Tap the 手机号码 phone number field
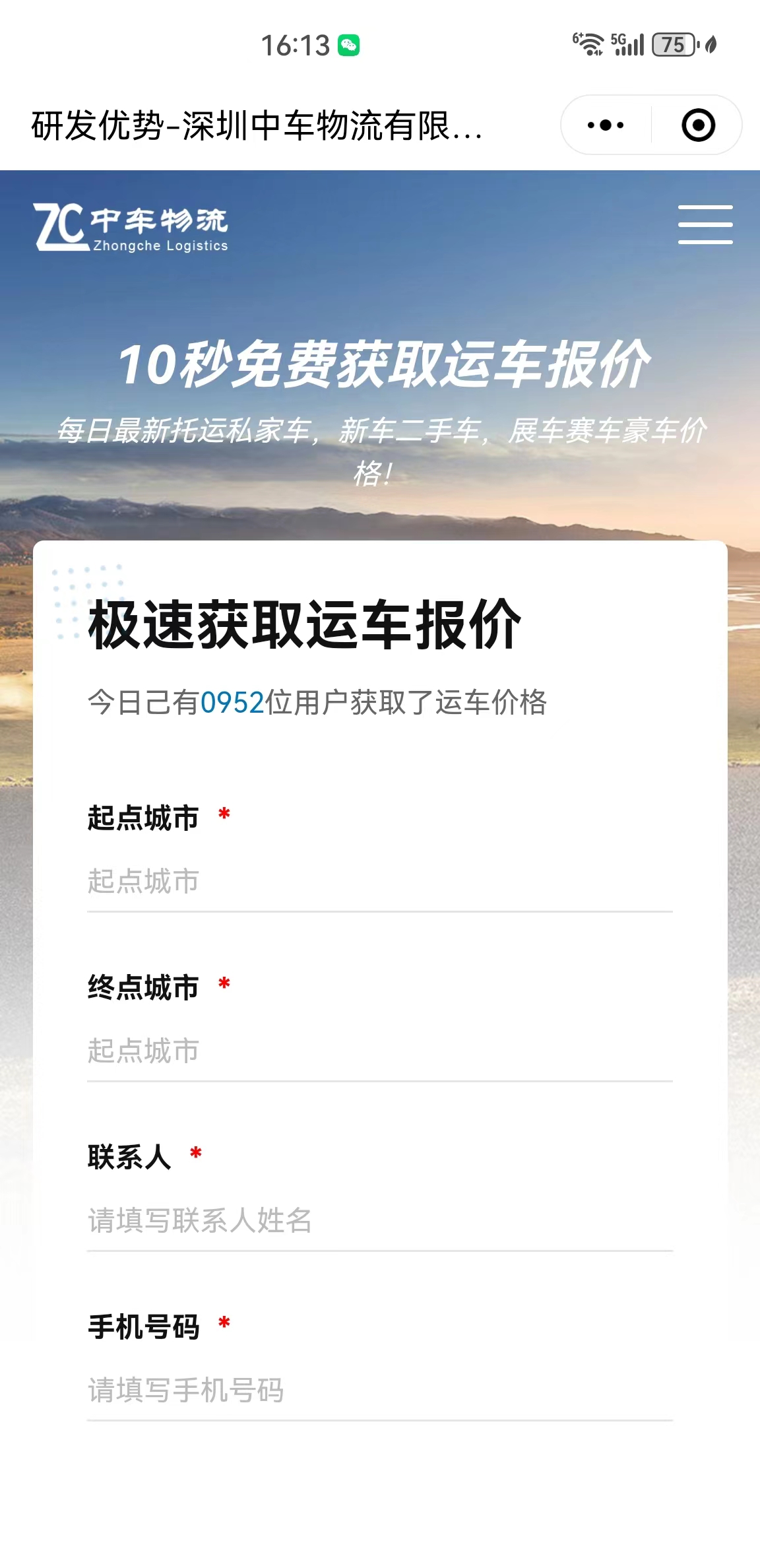Screen dimensions: 760x1568 (379, 1390)
